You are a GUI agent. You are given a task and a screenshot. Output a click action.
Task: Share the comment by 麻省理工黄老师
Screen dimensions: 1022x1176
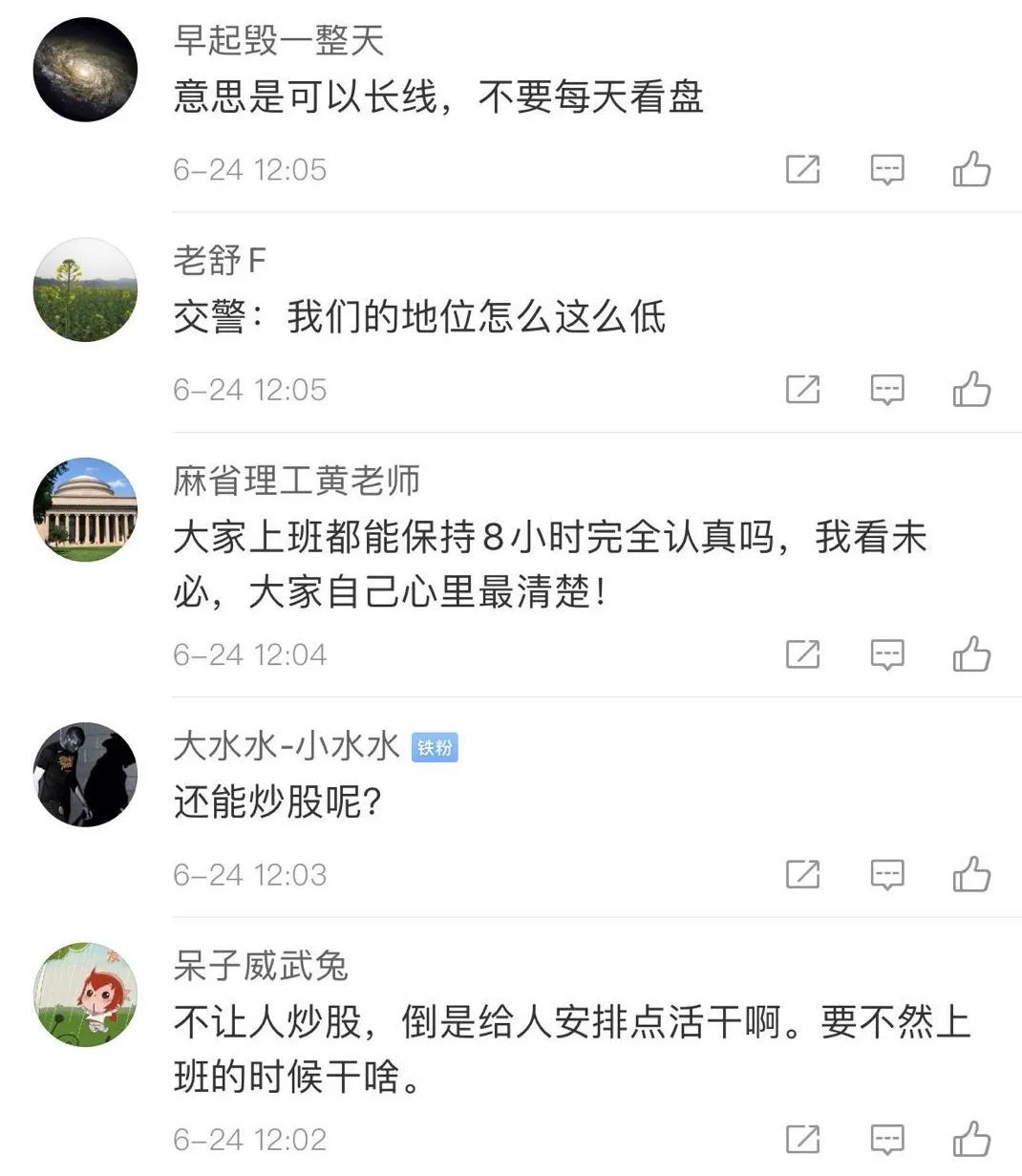[802, 654]
